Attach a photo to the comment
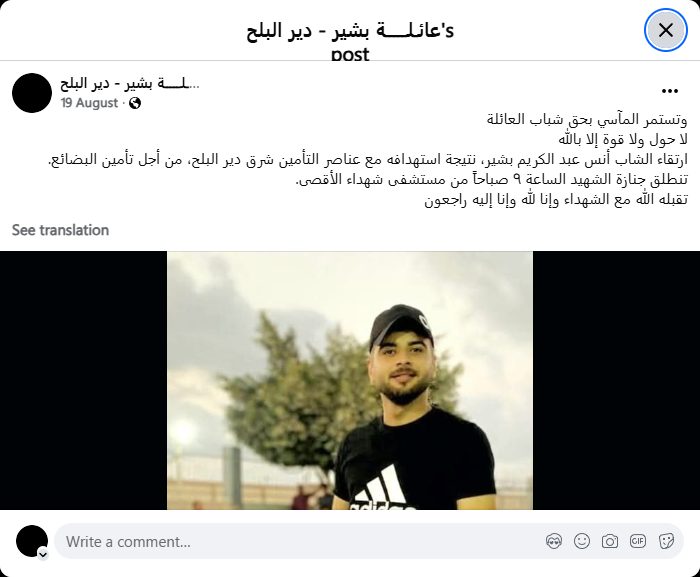This screenshot has height=577, width=700. click(610, 542)
